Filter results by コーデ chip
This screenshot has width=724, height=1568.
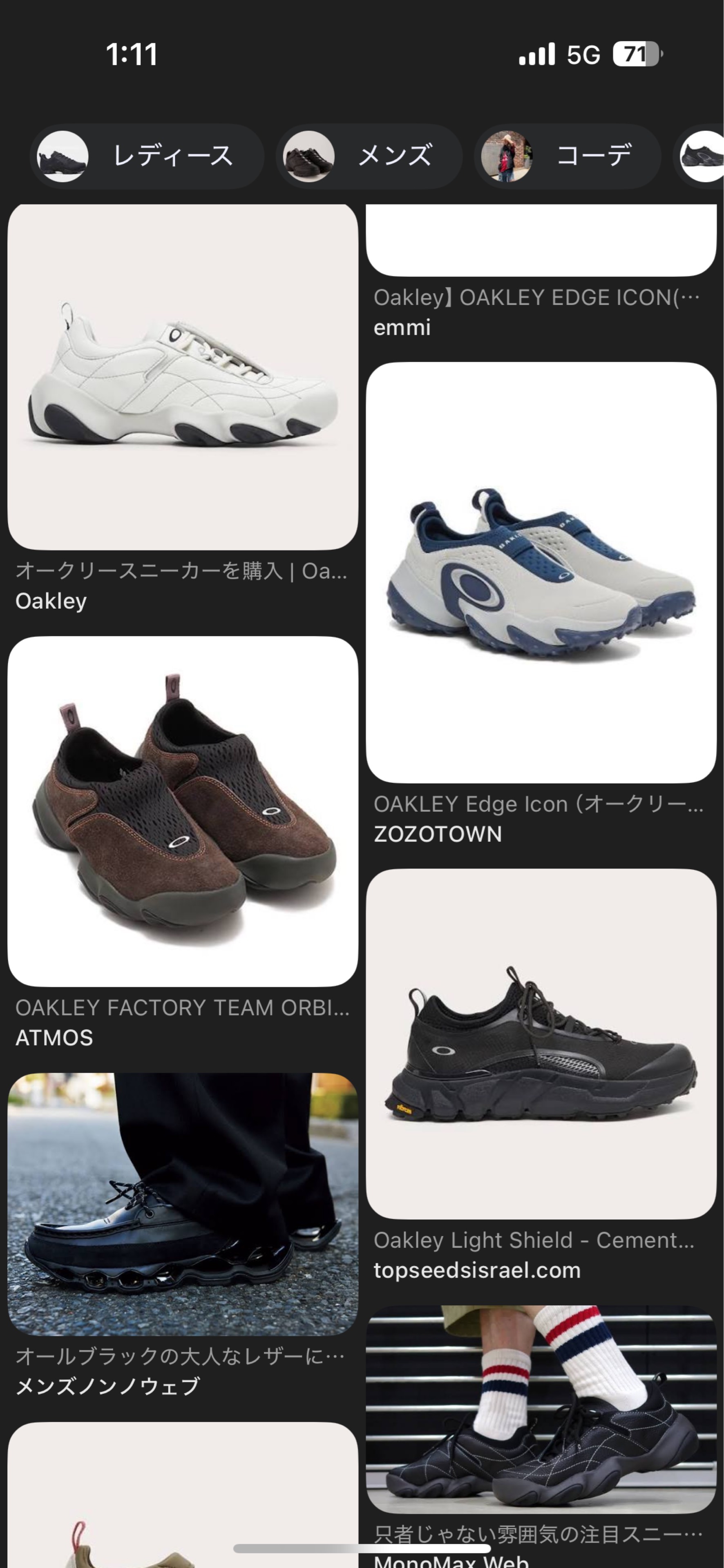tap(568, 156)
